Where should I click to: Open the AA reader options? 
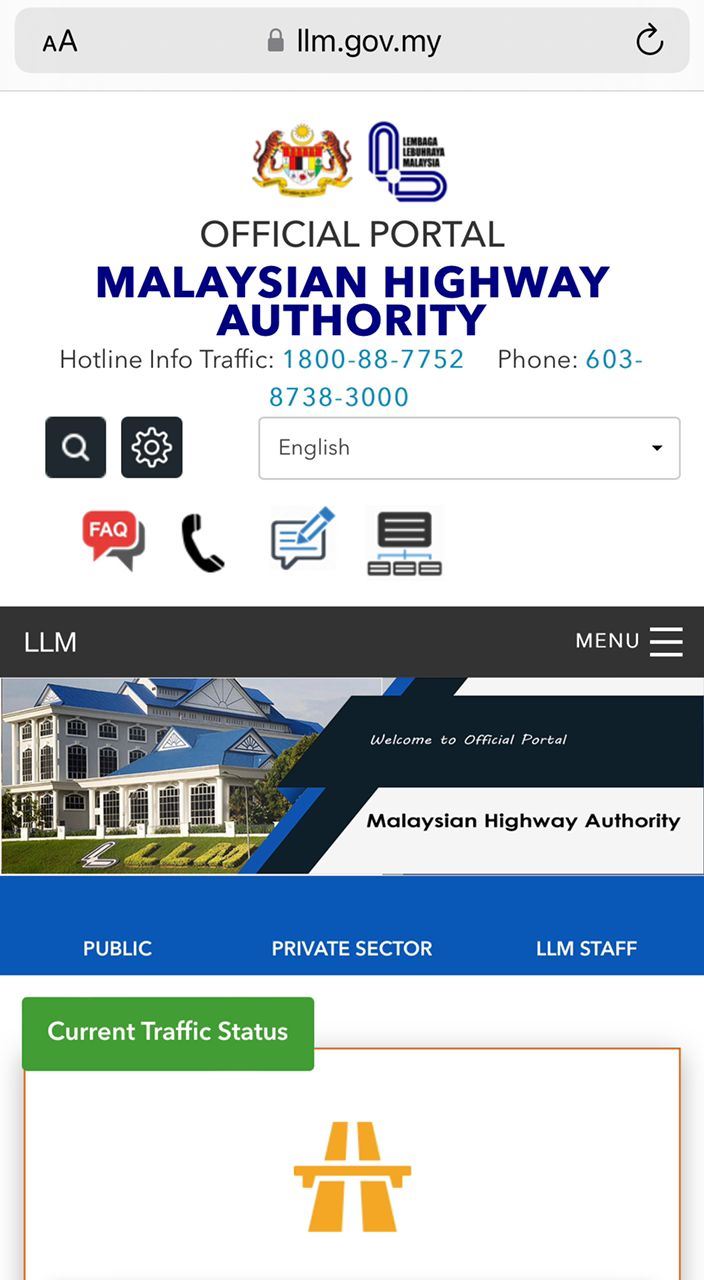pyautogui.click(x=60, y=41)
